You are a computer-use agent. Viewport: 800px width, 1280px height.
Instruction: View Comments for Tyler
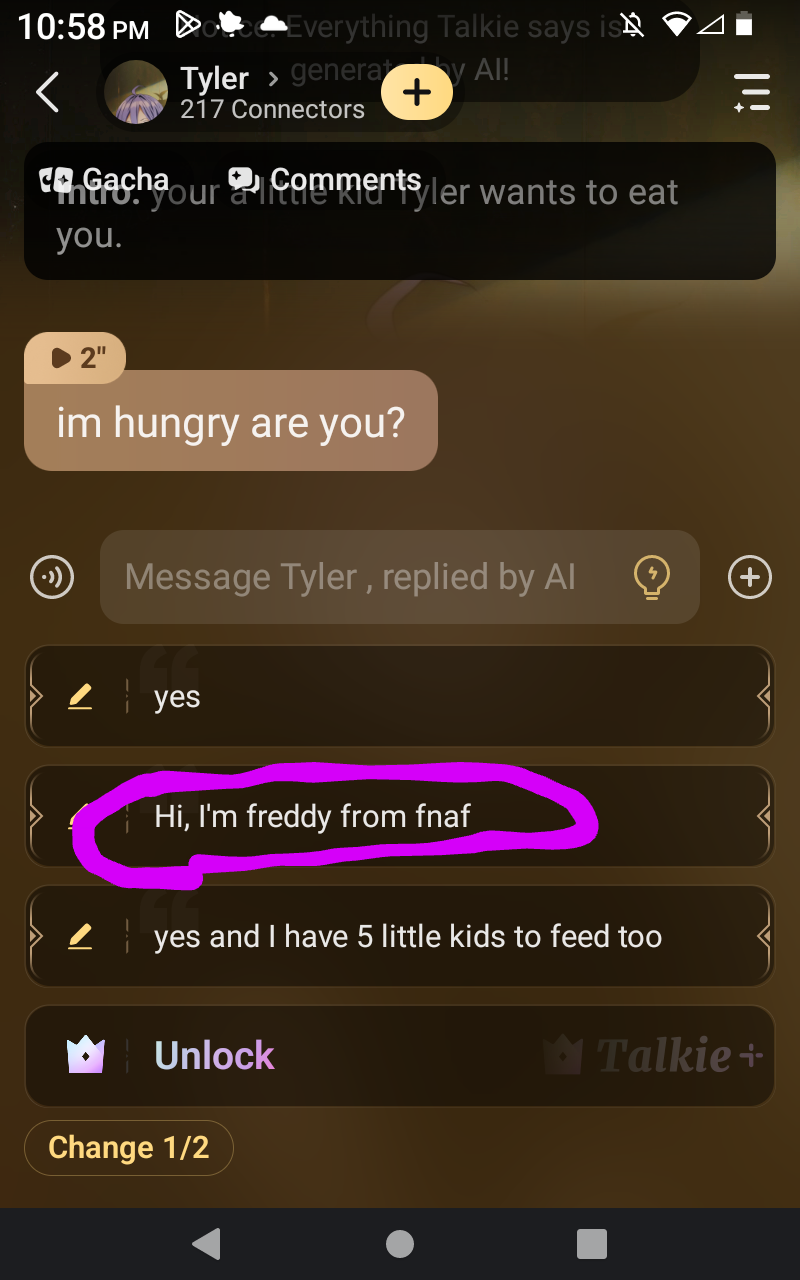tap(325, 180)
